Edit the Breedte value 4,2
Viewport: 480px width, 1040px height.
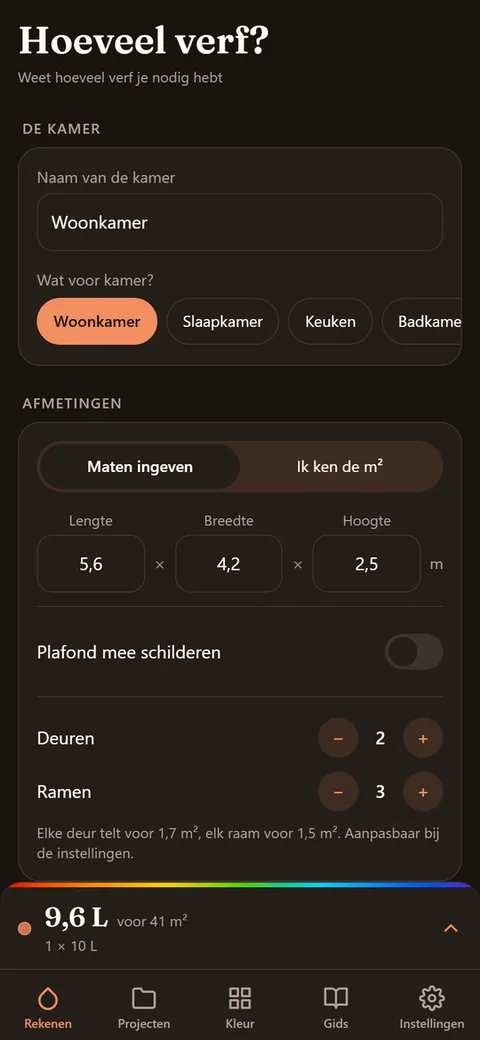[x=229, y=564]
